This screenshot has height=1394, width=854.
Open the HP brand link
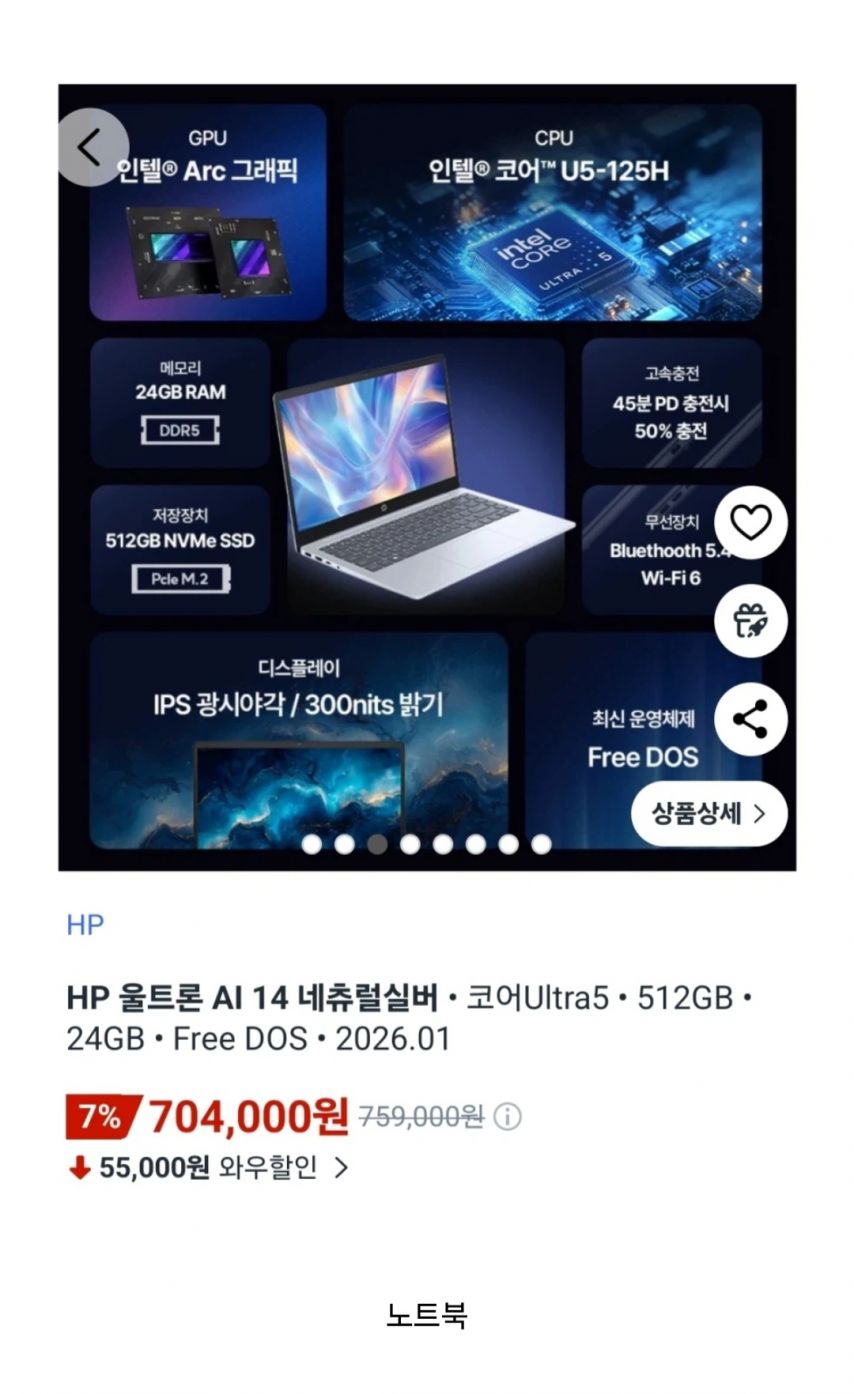pyautogui.click(x=85, y=925)
